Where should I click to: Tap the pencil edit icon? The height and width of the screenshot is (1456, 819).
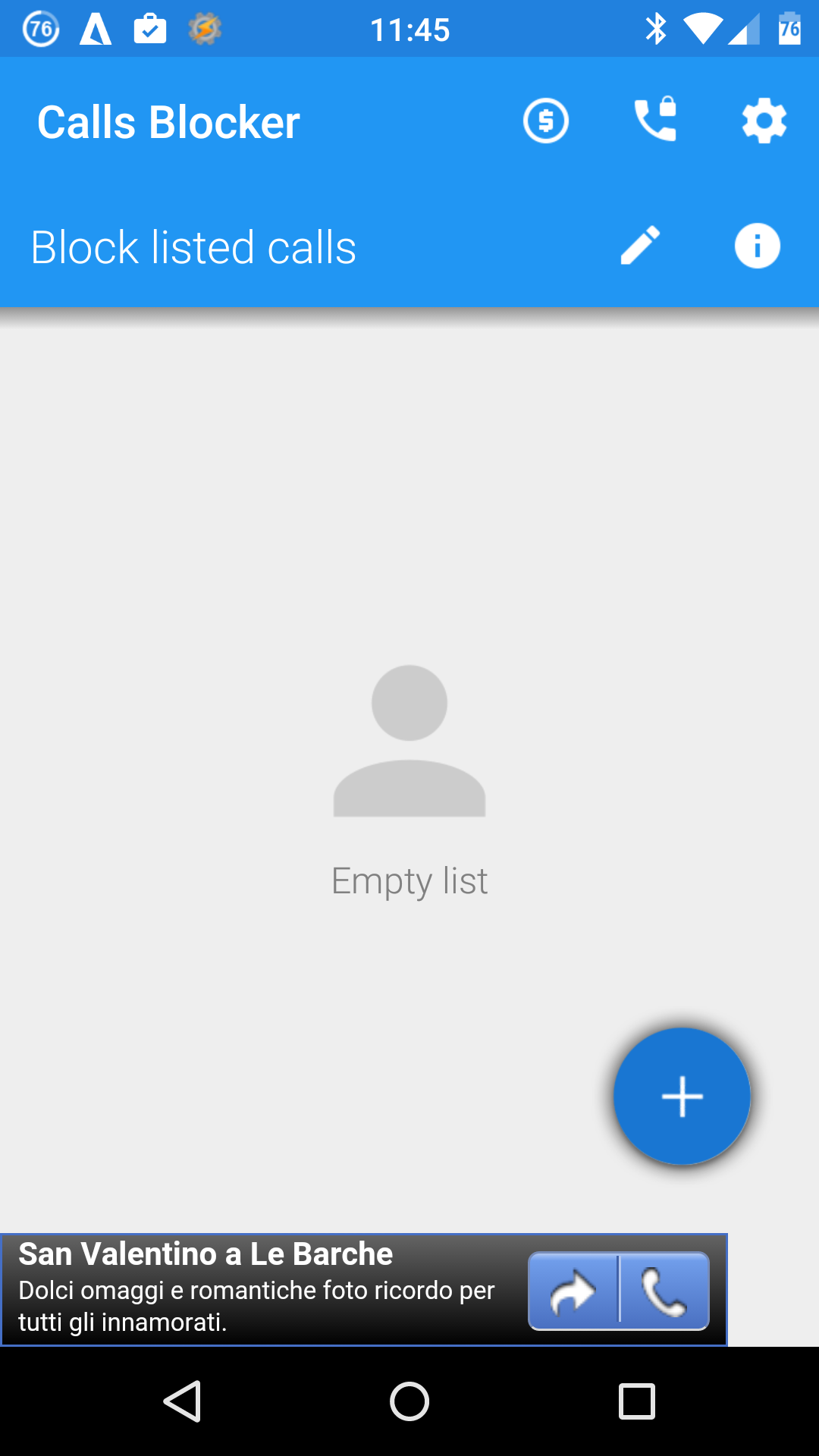pyautogui.click(x=641, y=246)
